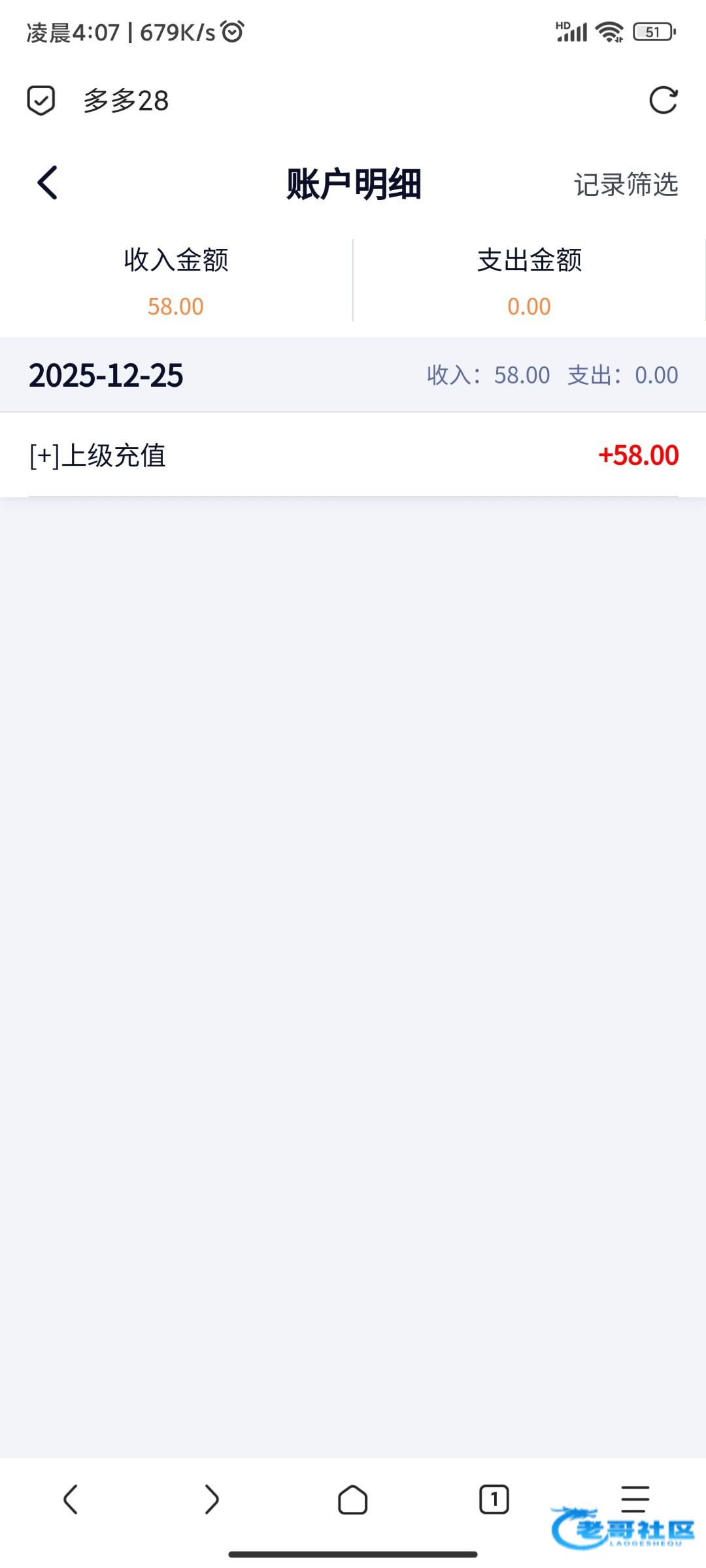The height and width of the screenshot is (1568, 706).
Task: Tap the browser back arrow in the bottom bar
Action: 71,1499
